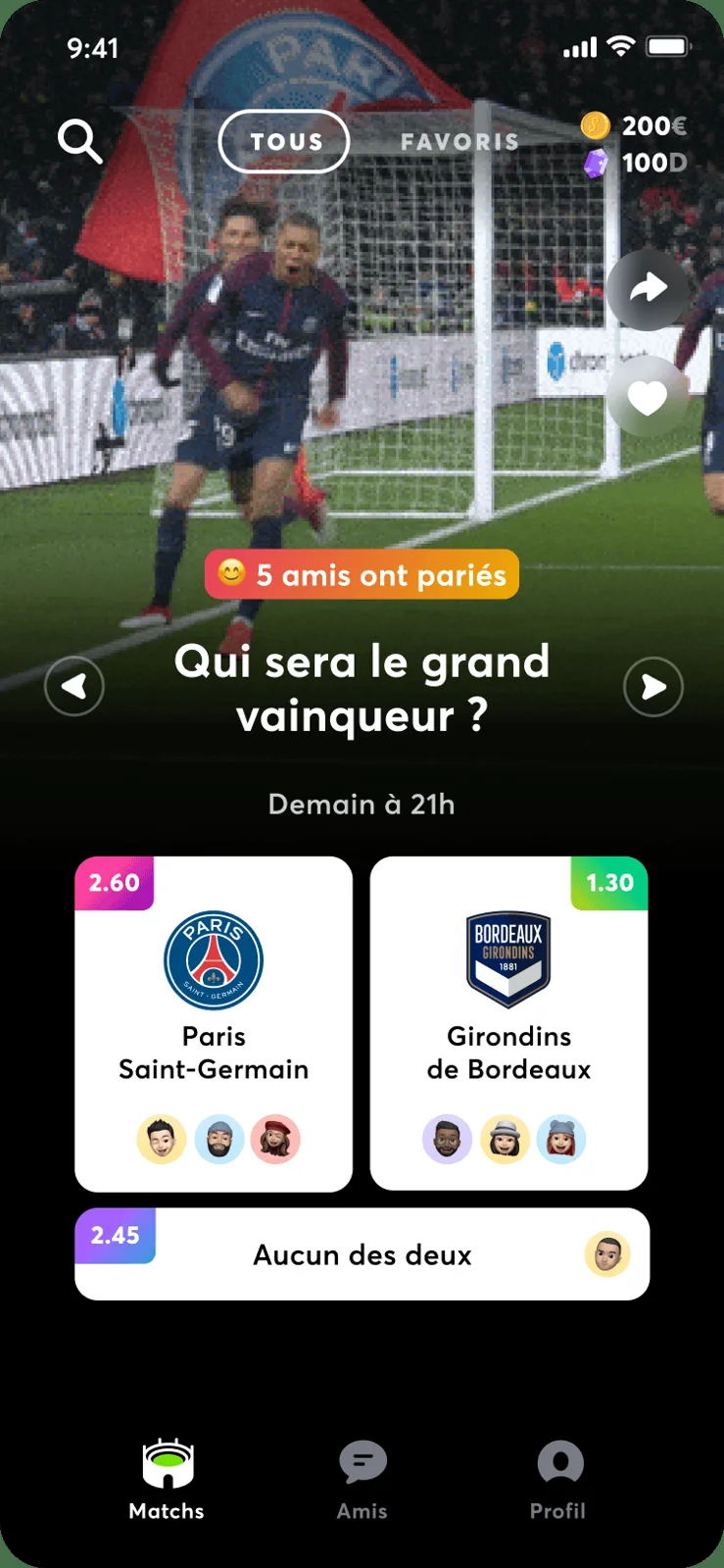This screenshot has width=724, height=1568.
Task: Switch to the FAVORIS filter
Action: 459,142
